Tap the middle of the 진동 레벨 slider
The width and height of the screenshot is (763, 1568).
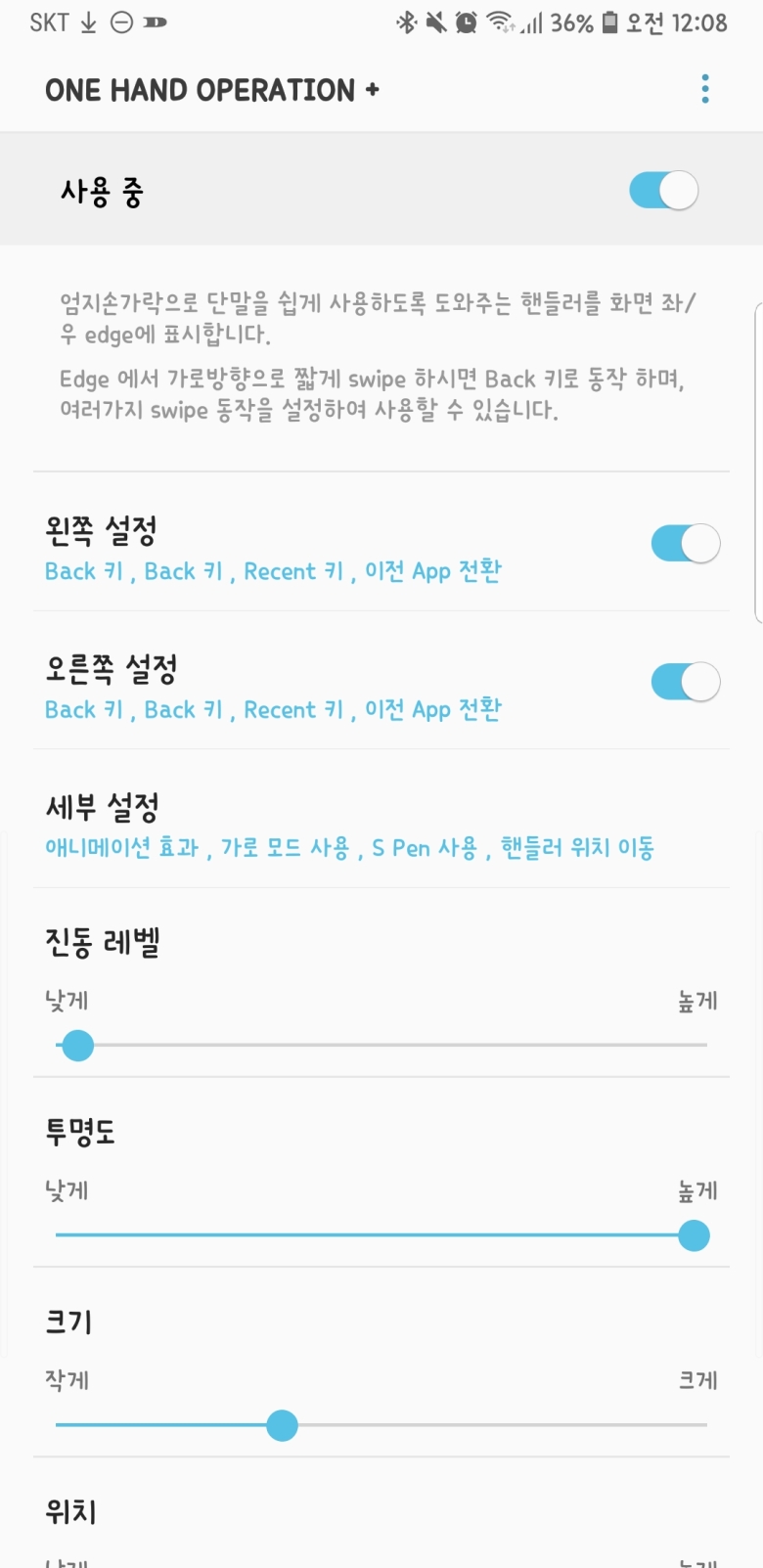381,1046
